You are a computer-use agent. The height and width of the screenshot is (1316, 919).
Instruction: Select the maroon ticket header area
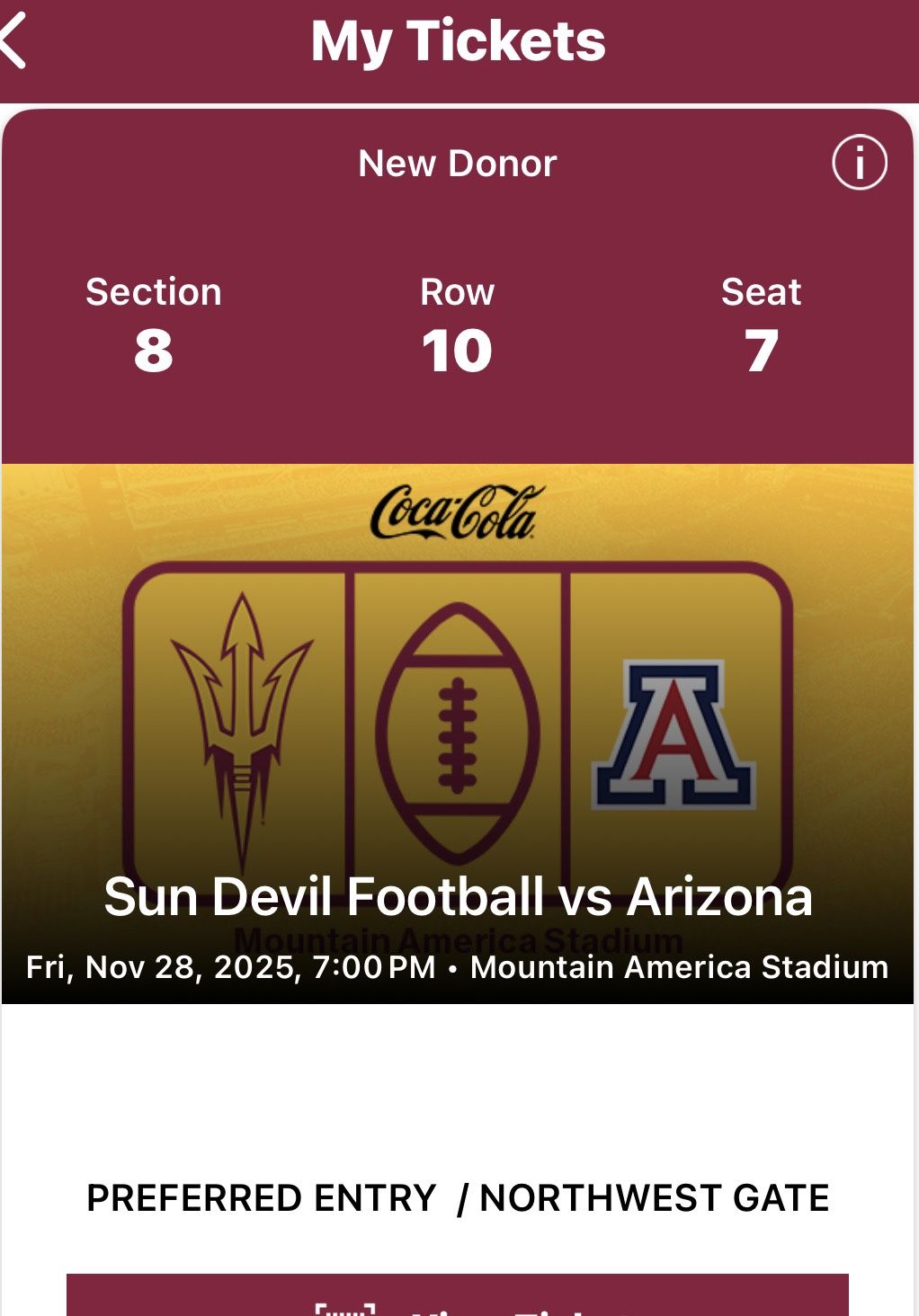[x=459, y=270]
